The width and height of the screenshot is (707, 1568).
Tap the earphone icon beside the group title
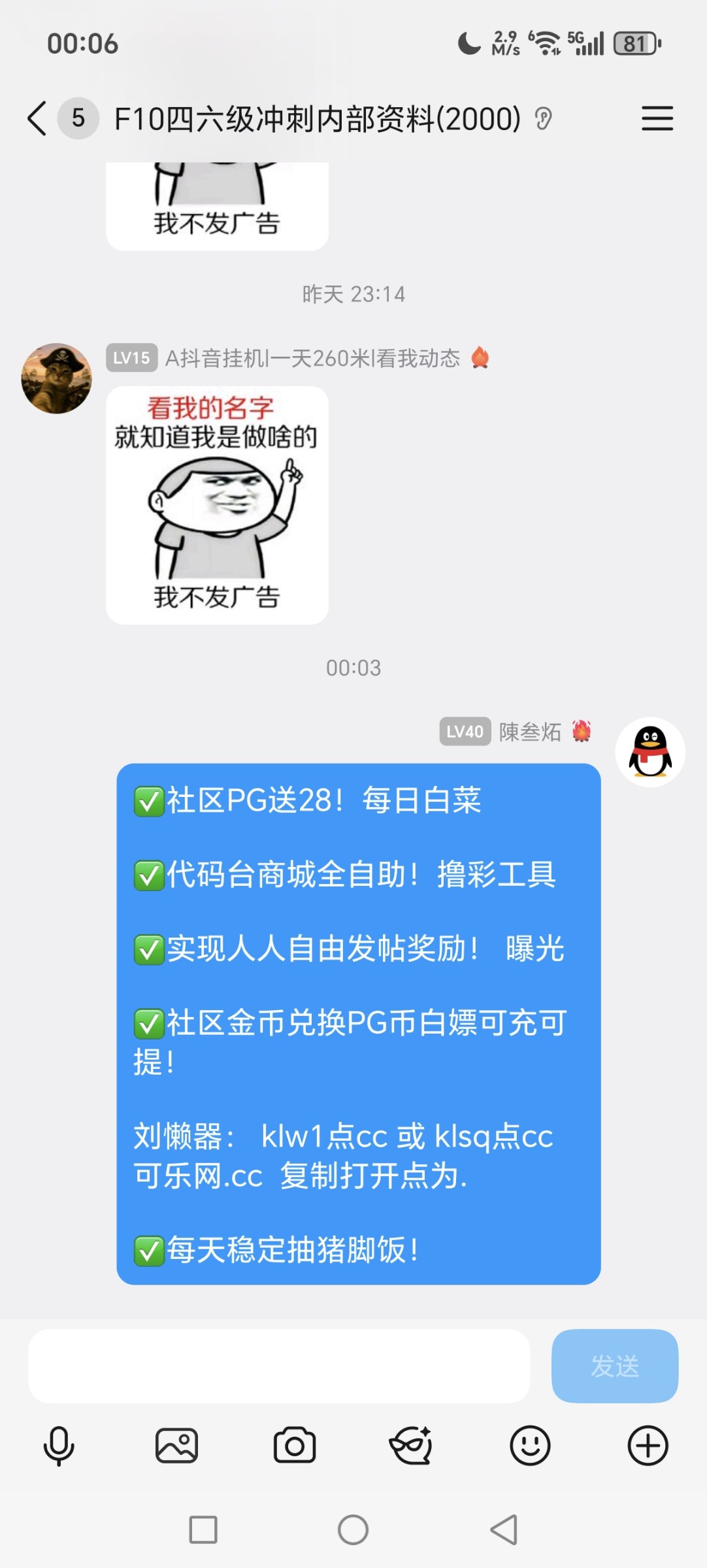[x=544, y=119]
